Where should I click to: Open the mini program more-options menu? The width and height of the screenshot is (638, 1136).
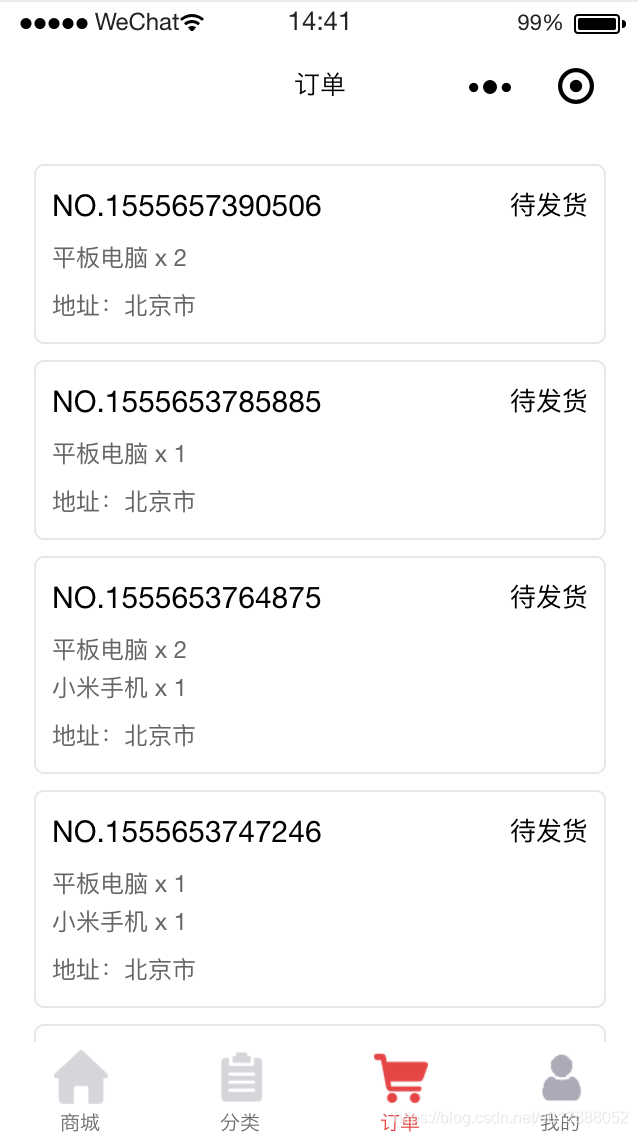tap(490, 87)
